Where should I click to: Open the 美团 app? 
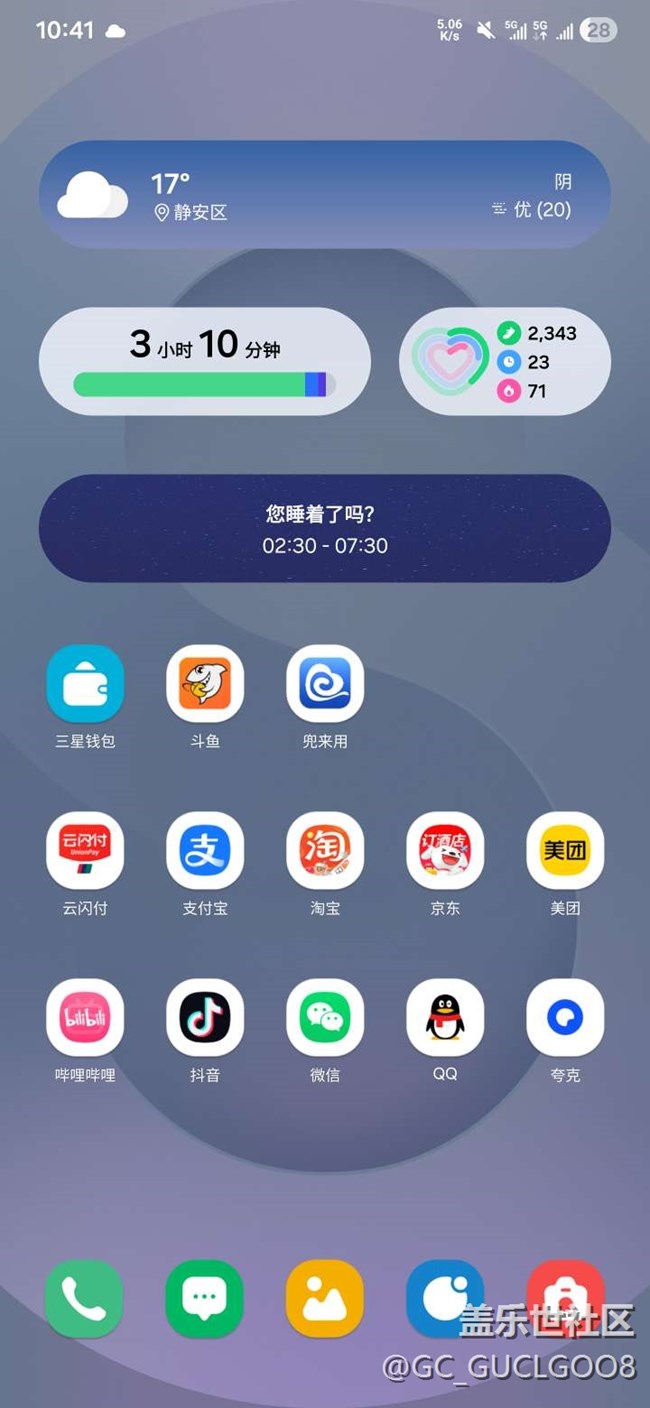click(565, 851)
